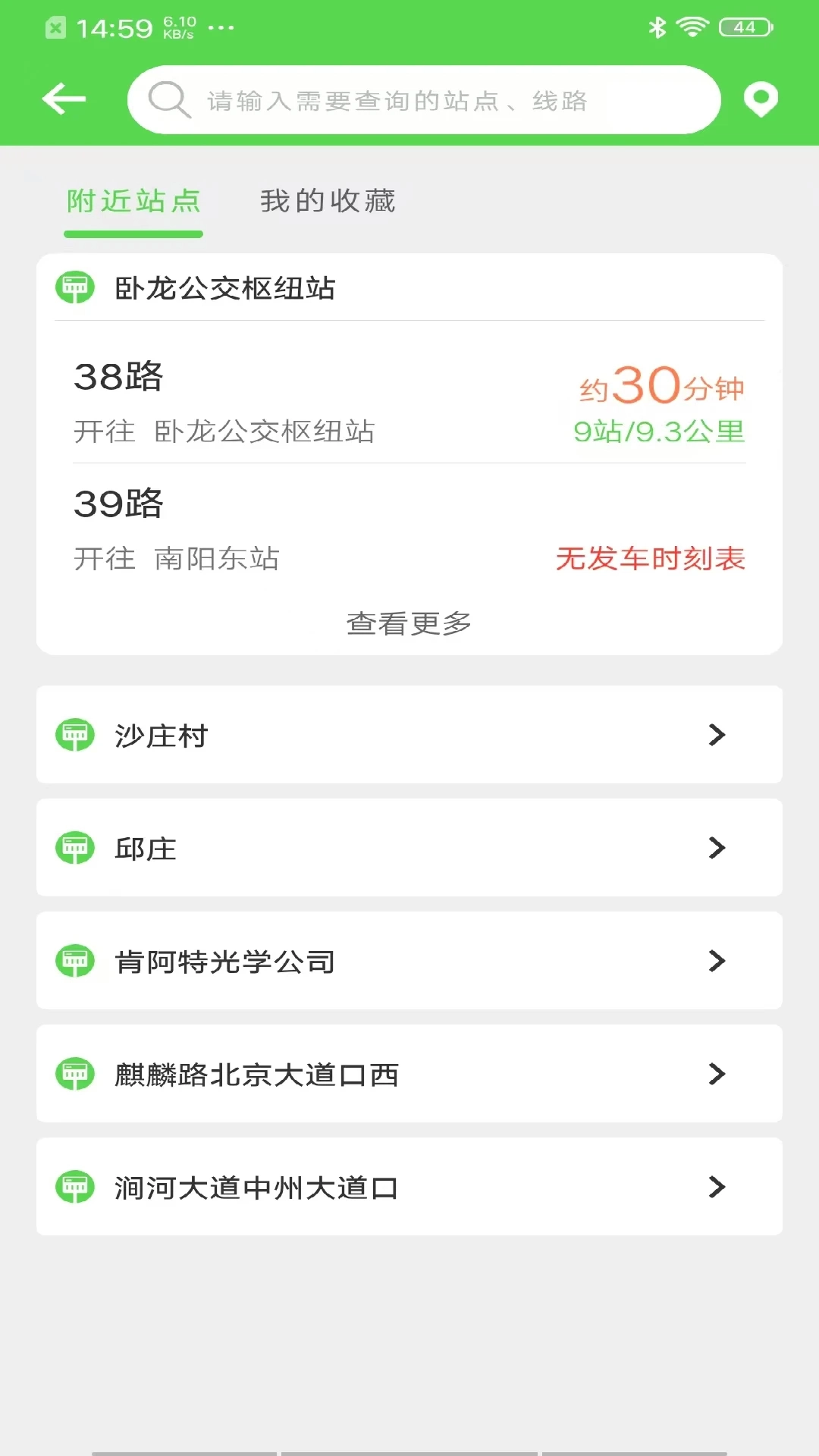Select the bus icon next to 沙庄村

tap(74, 734)
